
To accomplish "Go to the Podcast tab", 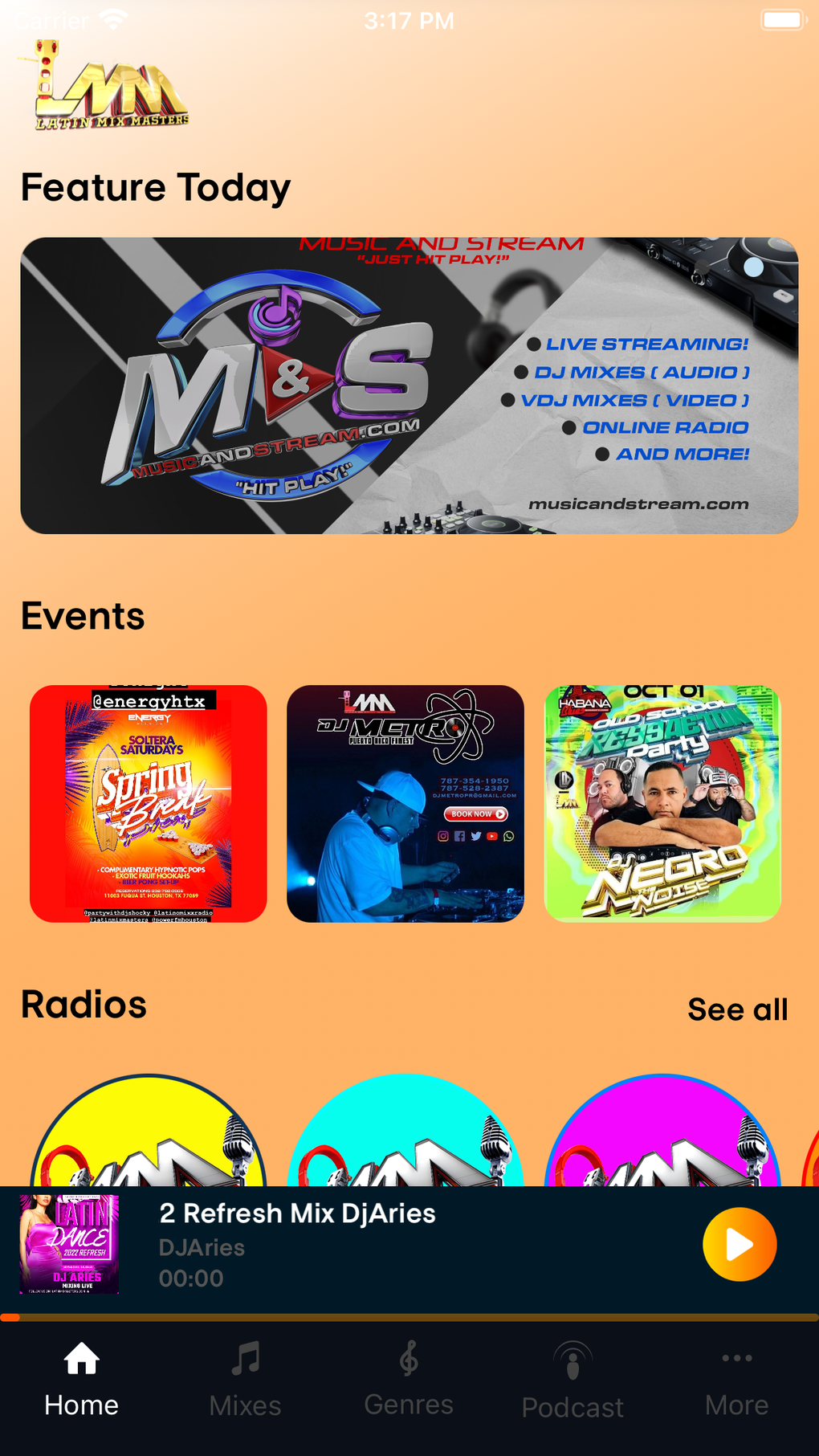I will pos(572,1381).
